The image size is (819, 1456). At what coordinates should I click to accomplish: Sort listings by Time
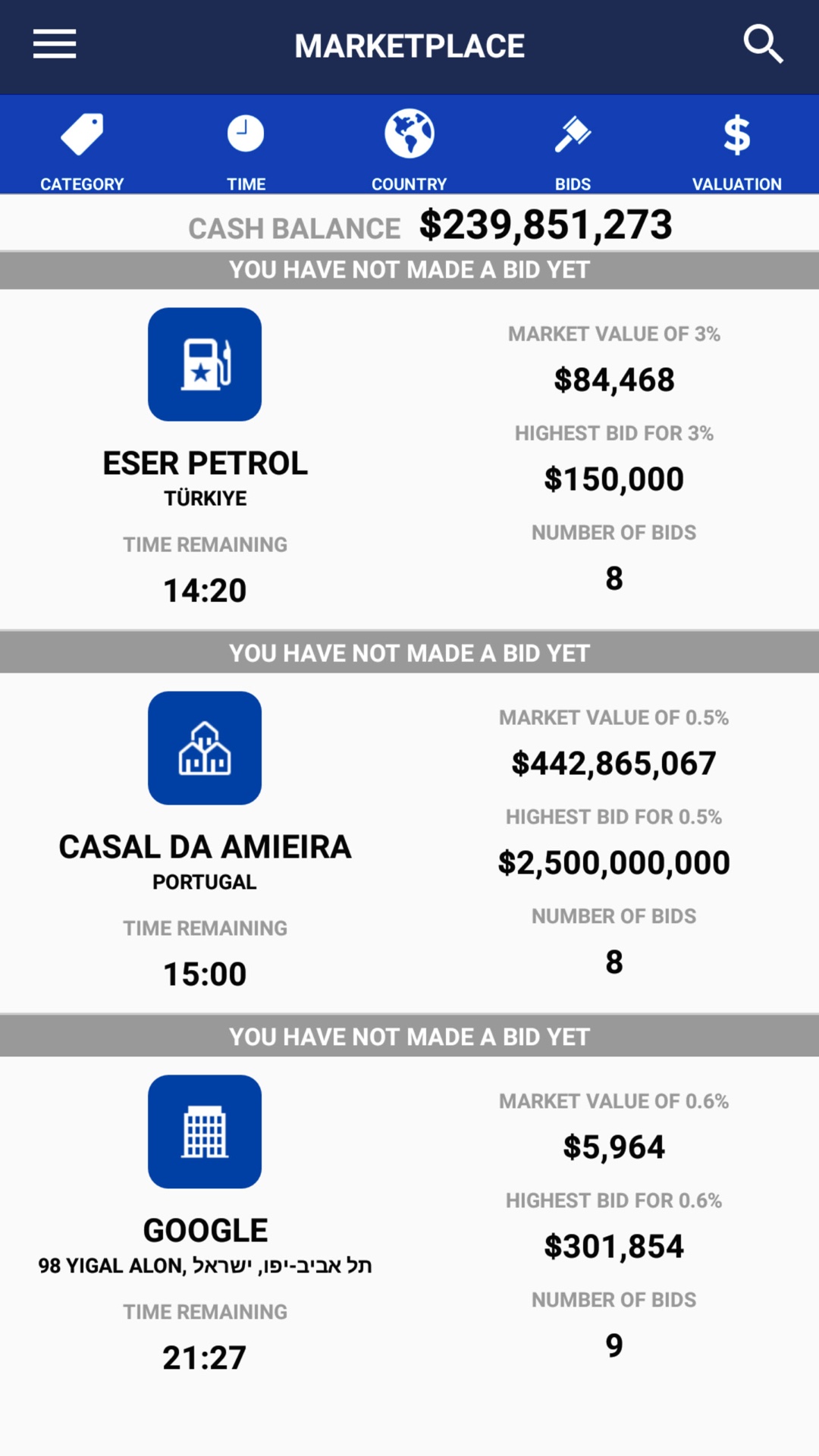pos(246,149)
